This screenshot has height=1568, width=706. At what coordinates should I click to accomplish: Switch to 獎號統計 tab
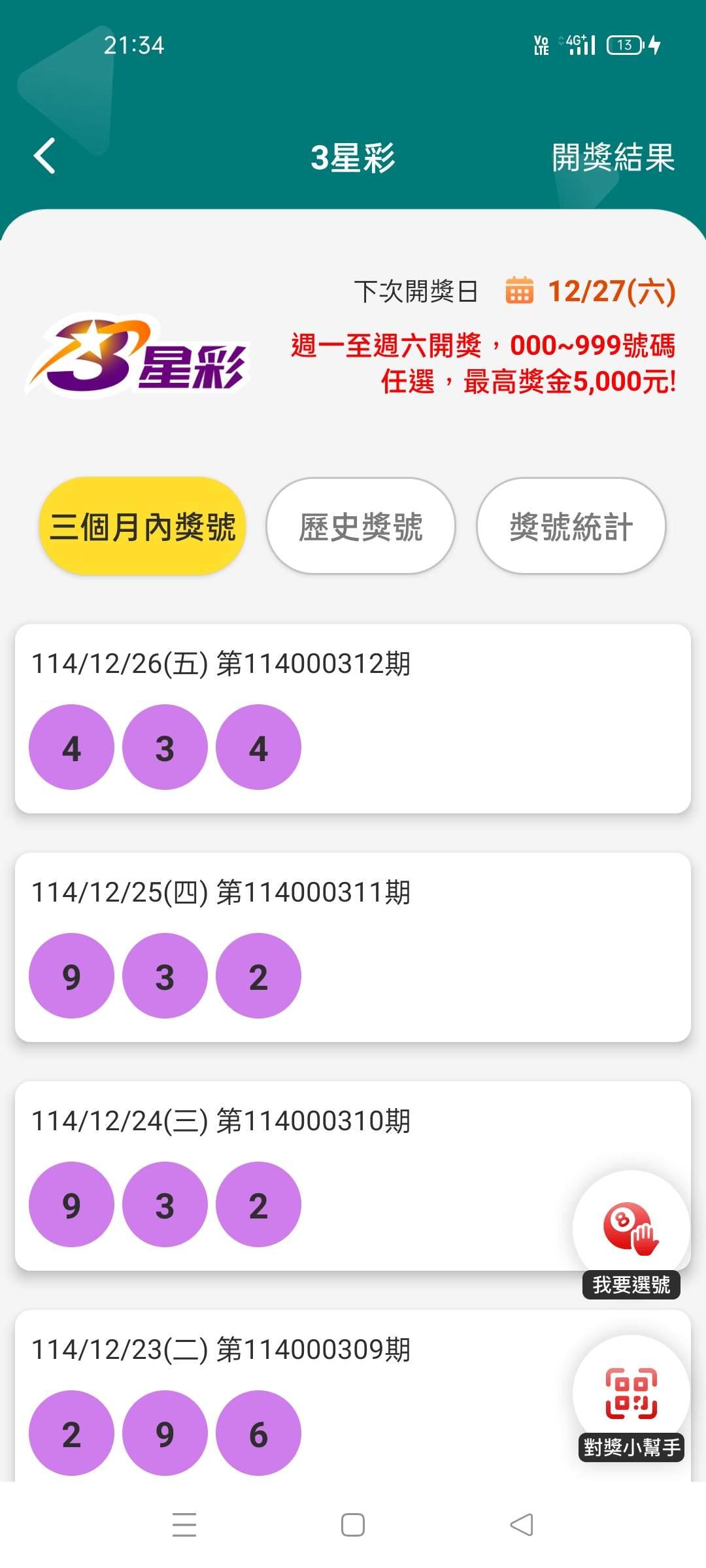pyautogui.click(x=571, y=527)
